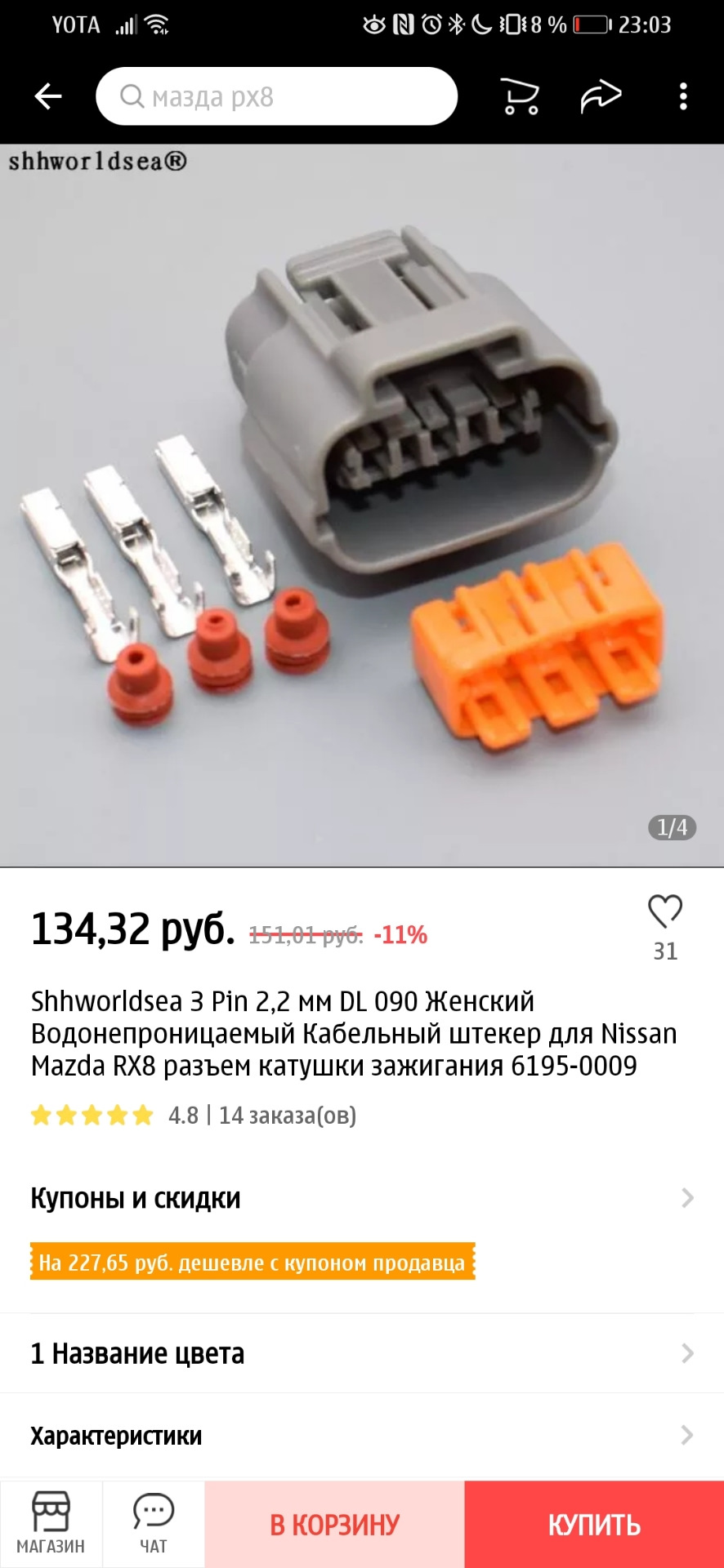Viewport: 724px width, 1568px height.
Task: Open the Купоны и скидки section
Action: point(362,1198)
